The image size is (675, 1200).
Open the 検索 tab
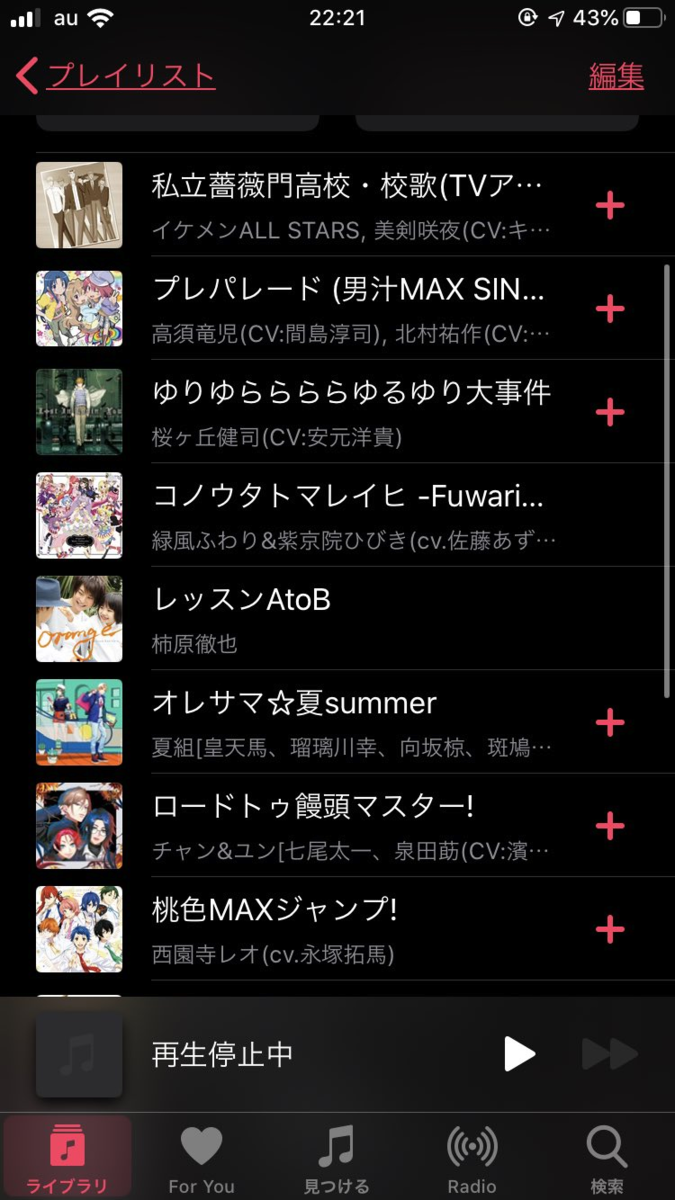[607, 1158]
